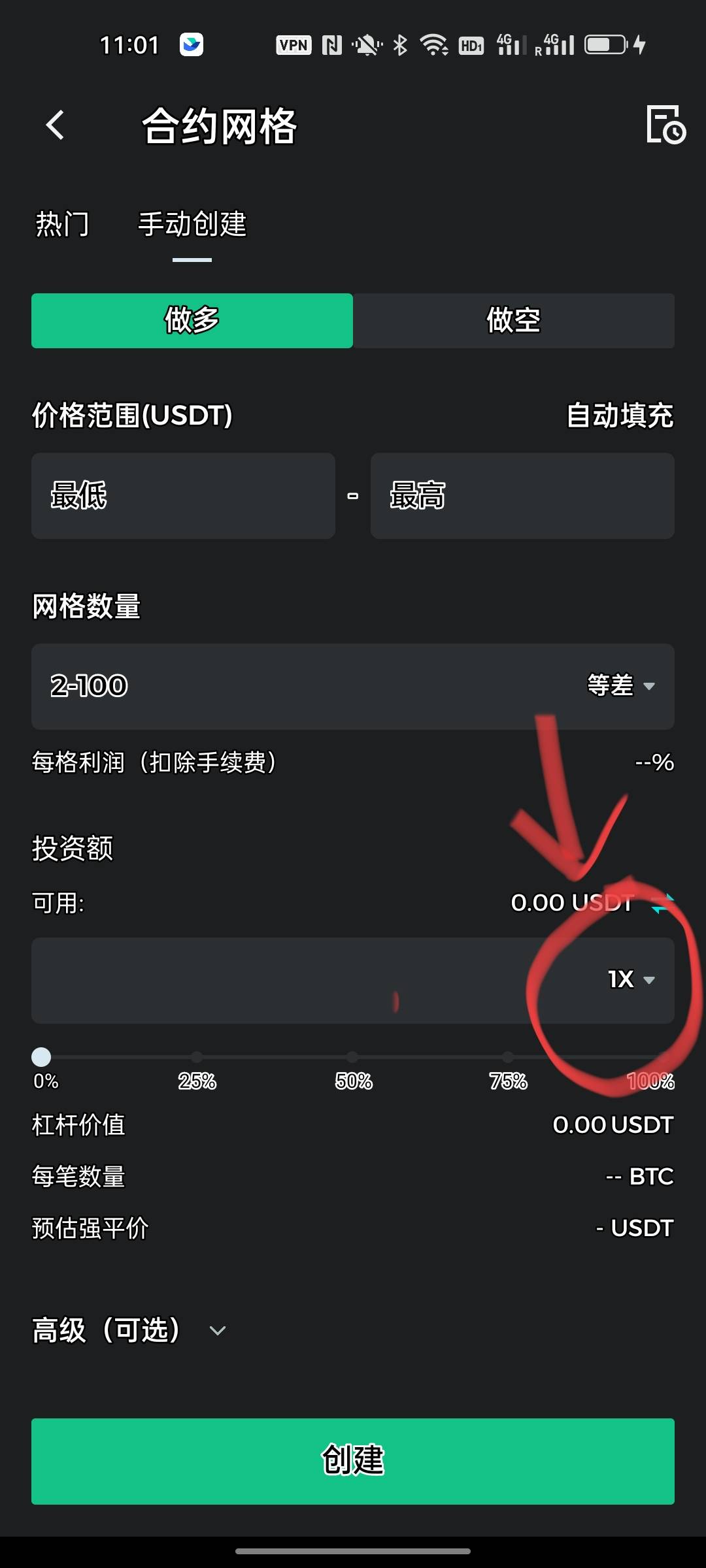Select the 手动创建 tab
The width and height of the screenshot is (706, 1568).
pyautogui.click(x=192, y=224)
